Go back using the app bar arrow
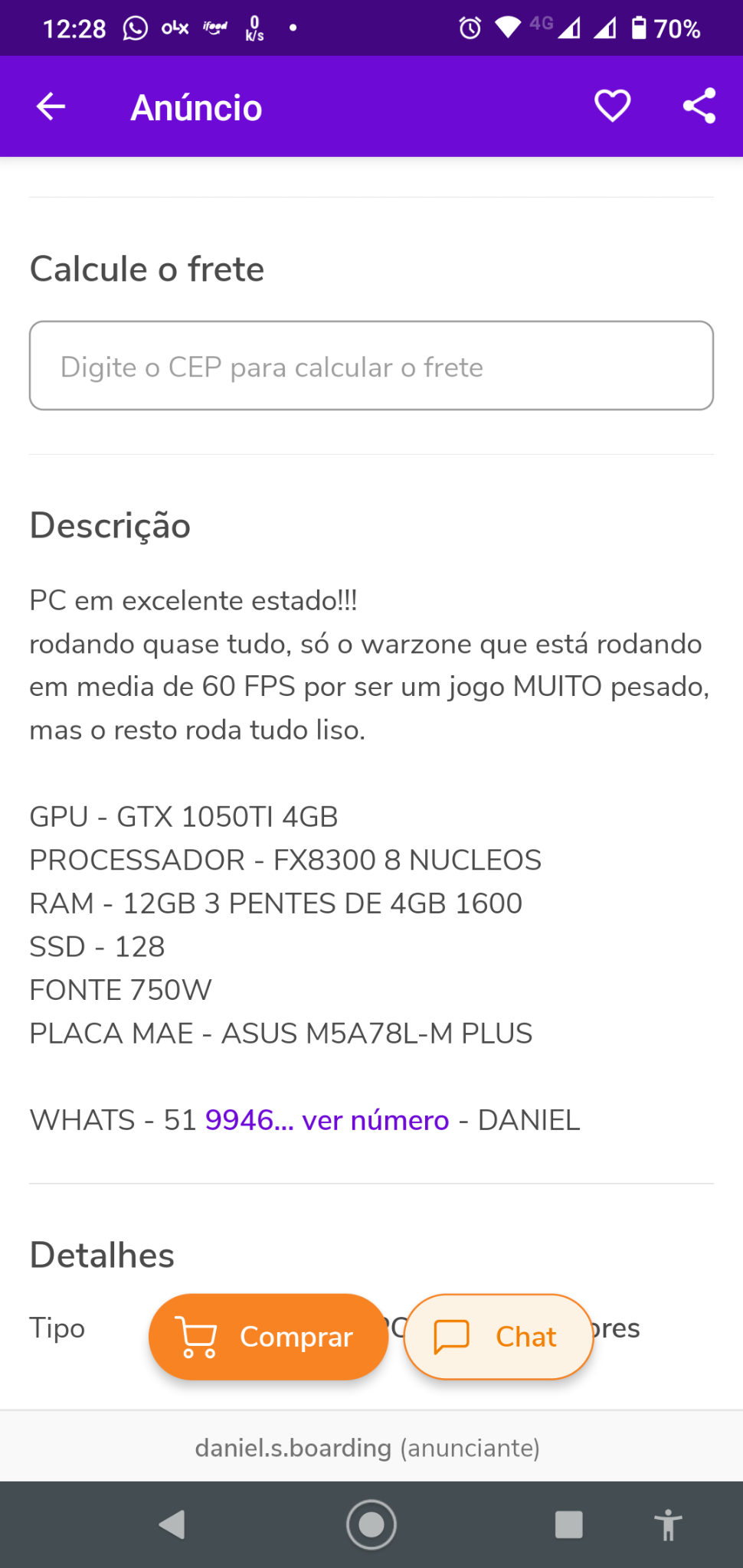 point(51,106)
